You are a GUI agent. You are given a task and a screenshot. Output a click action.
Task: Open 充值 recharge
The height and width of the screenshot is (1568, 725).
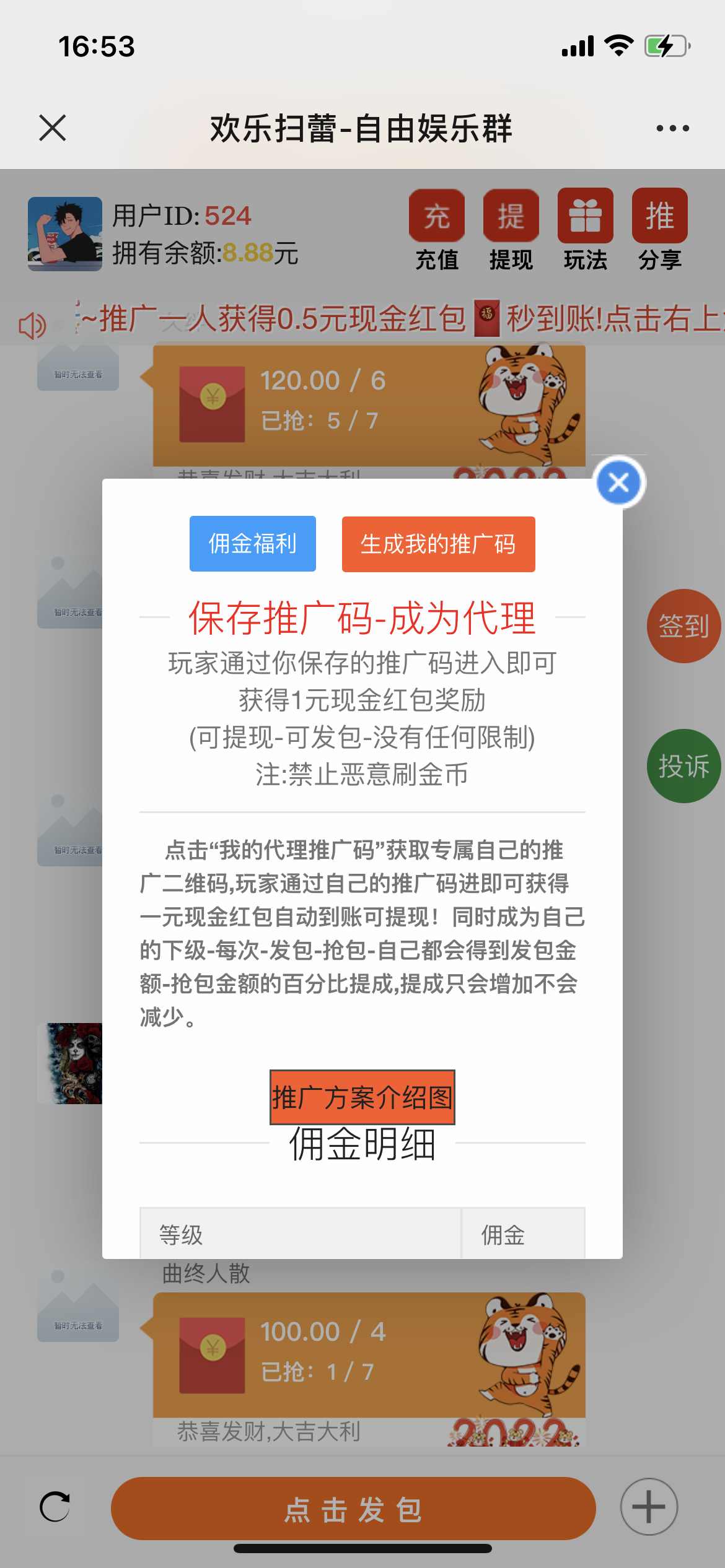(437, 230)
